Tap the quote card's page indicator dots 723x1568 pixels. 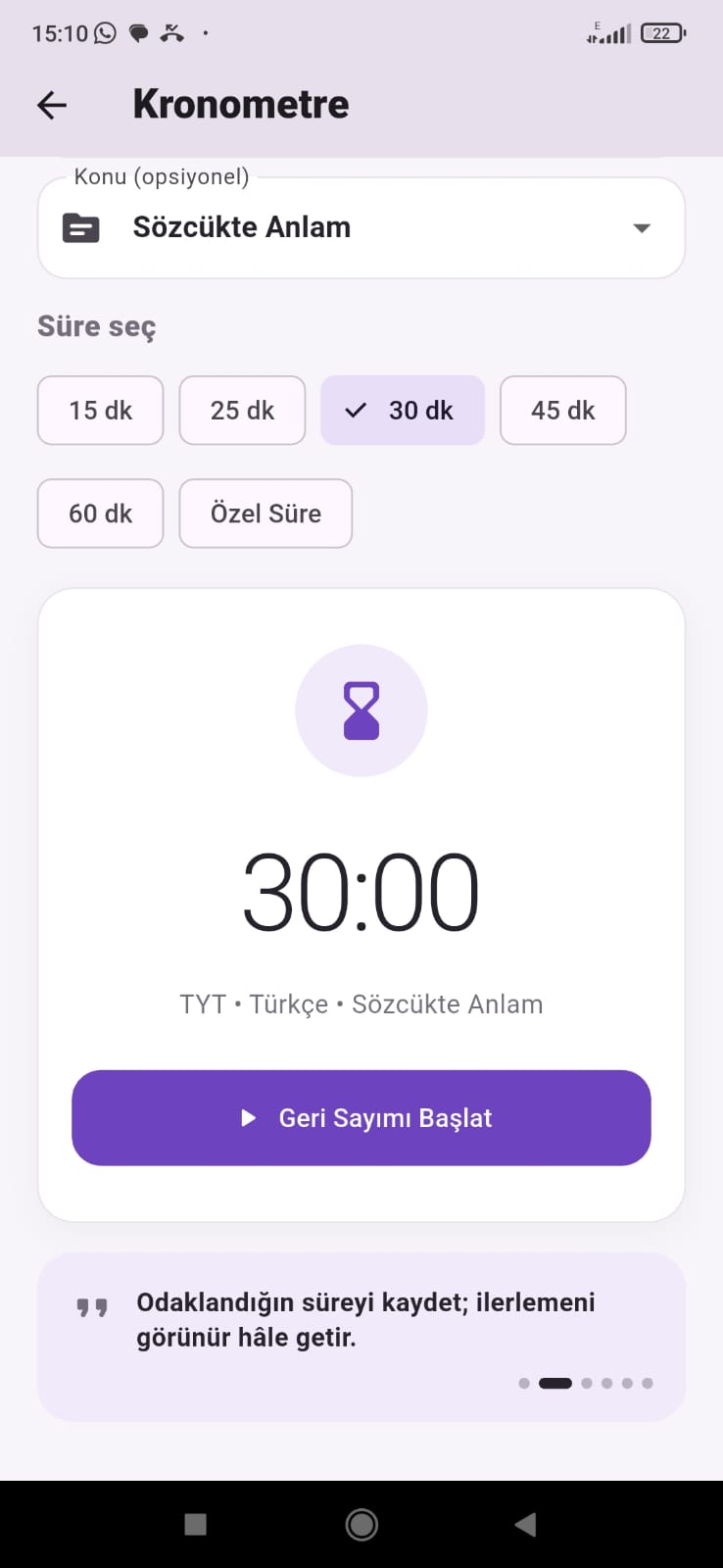(586, 1384)
